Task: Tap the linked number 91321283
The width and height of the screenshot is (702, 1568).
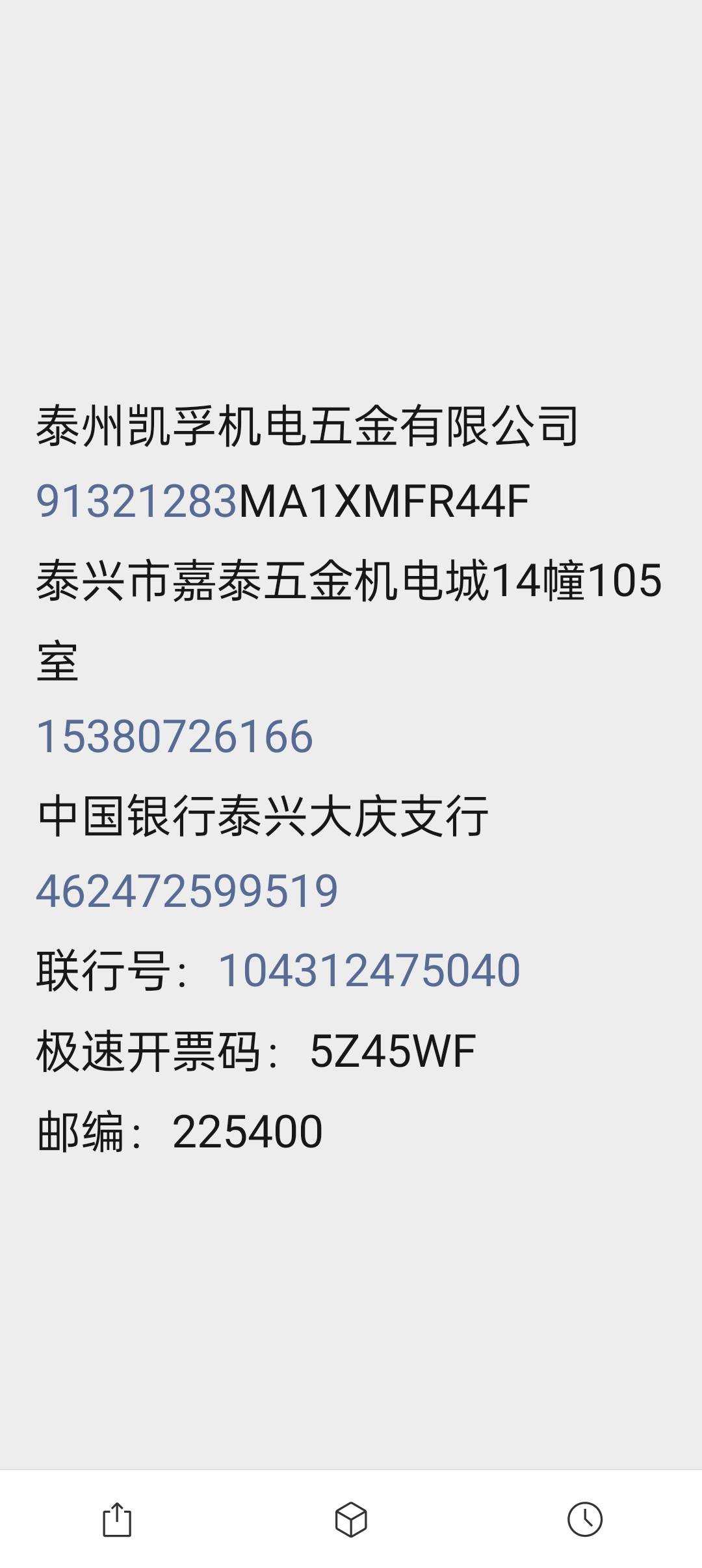Action: [136, 501]
